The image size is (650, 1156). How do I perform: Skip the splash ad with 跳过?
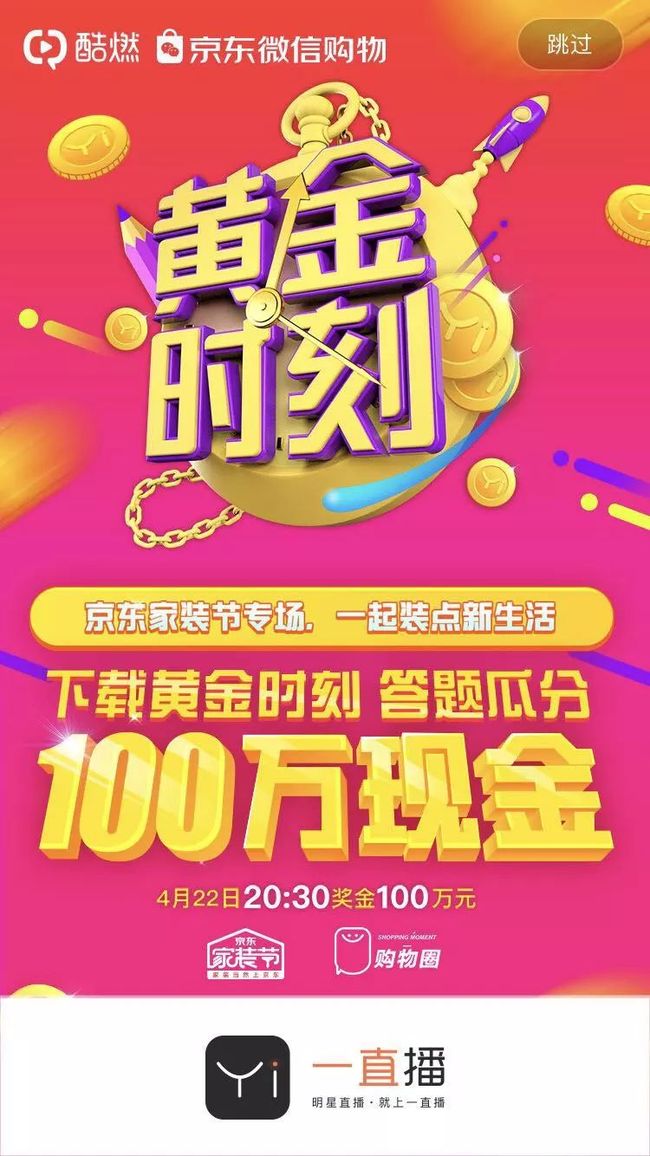tap(570, 44)
